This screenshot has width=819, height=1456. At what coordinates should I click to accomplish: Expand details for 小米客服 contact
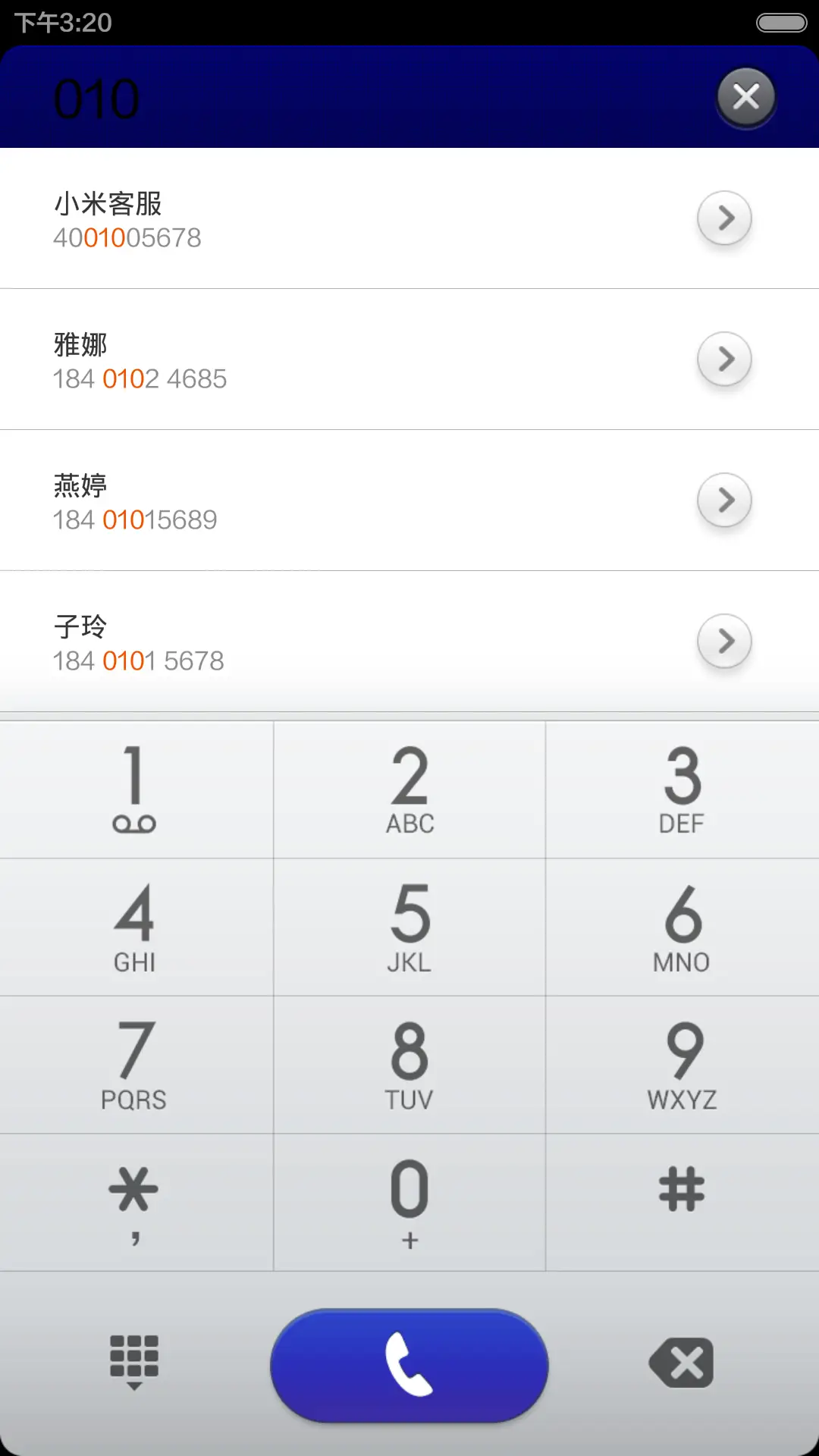point(723,218)
